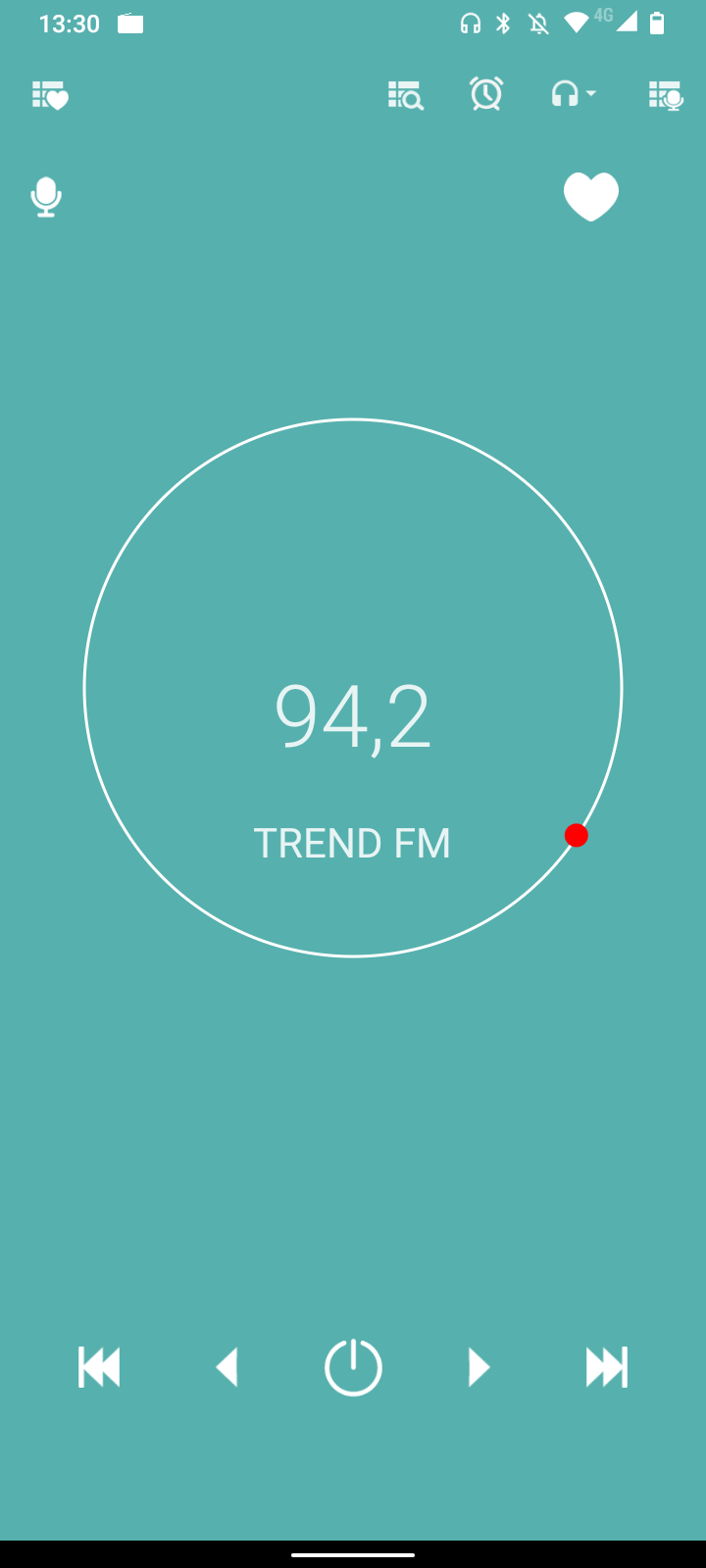Tap the microphone record button
The width and height of the screenshot is (706, 1568).
pos(46,197)
